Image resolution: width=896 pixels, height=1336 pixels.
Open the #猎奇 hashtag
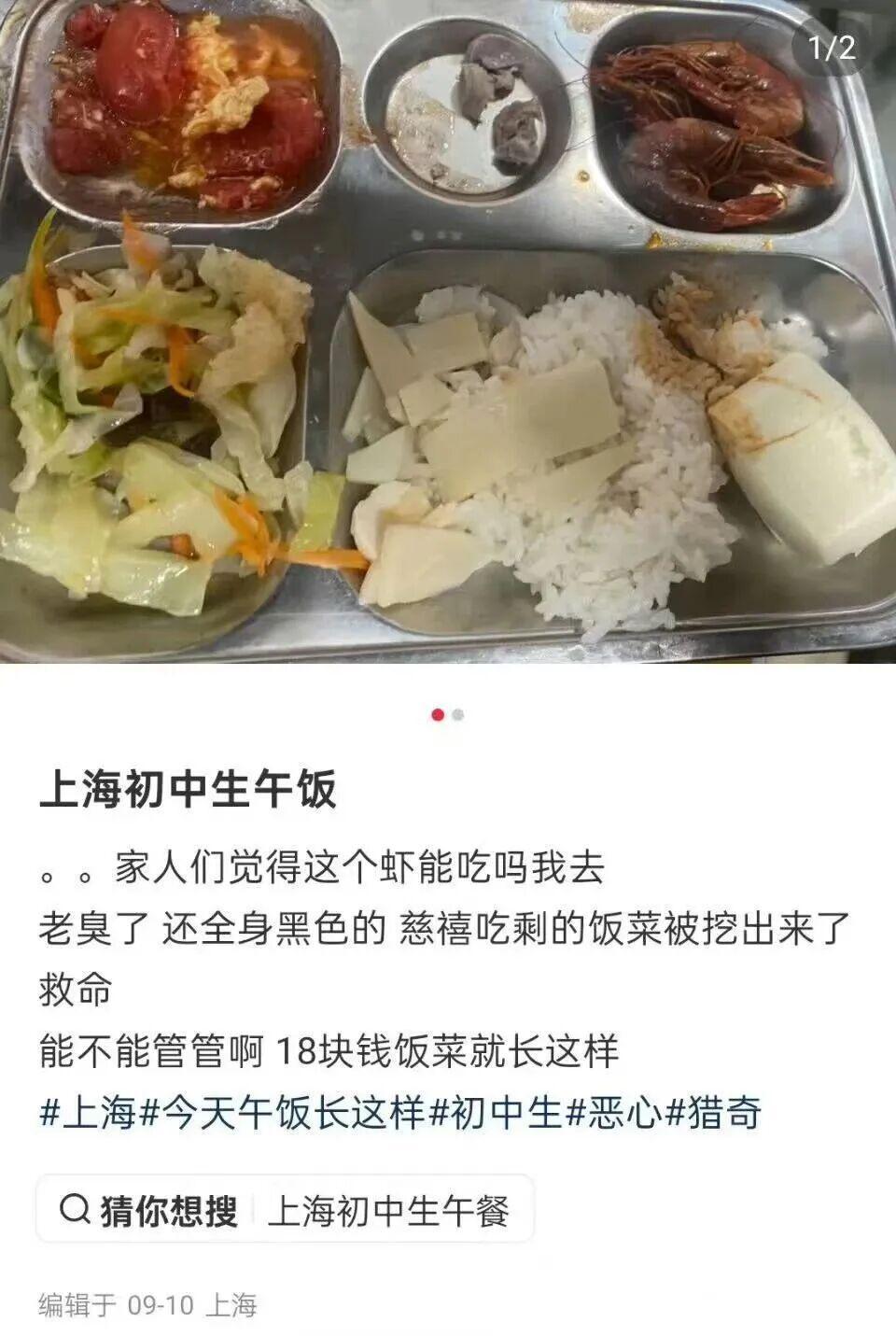point(714,1113)
